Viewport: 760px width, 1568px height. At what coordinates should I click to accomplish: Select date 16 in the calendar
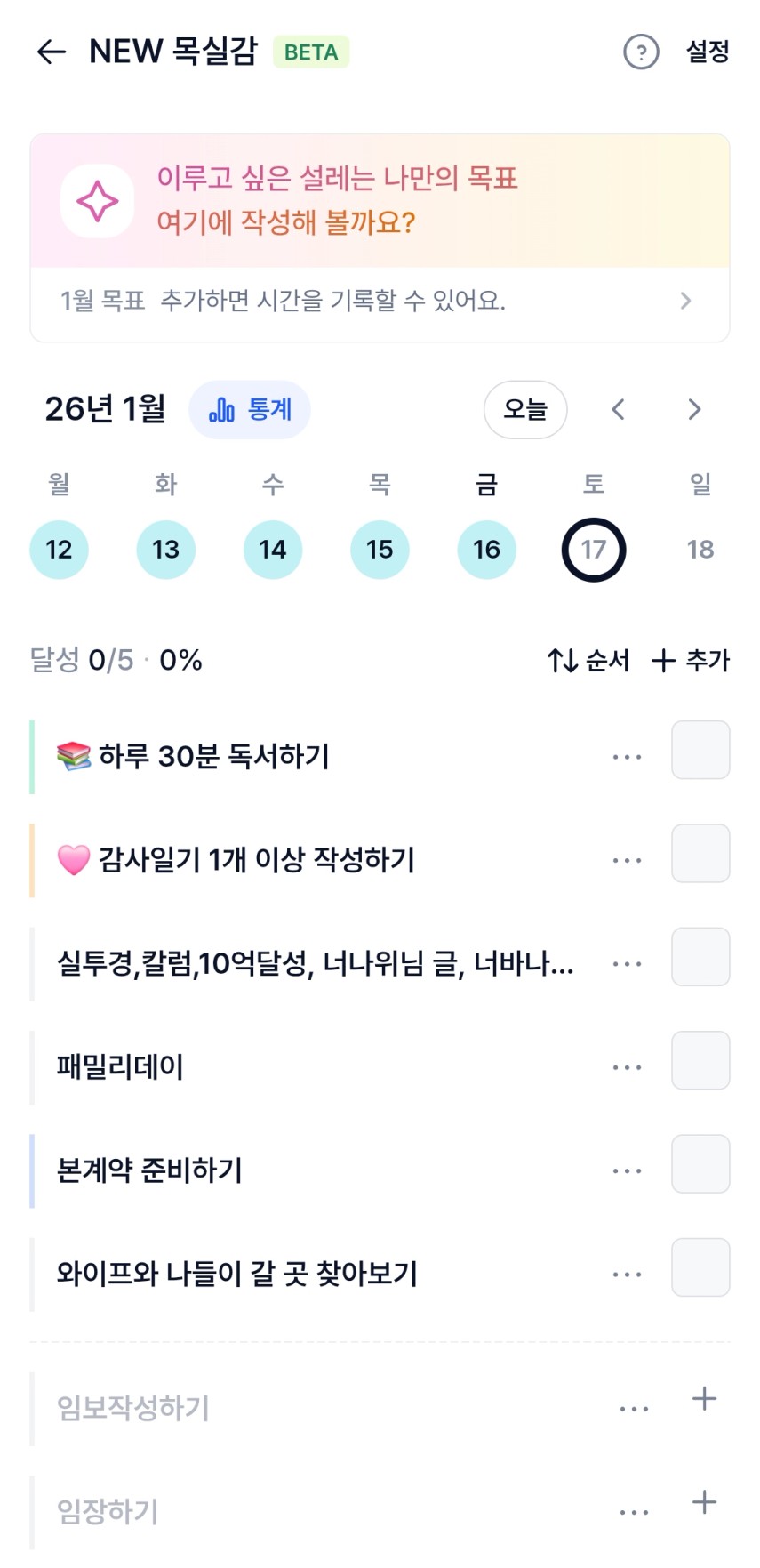click(486, 550)
